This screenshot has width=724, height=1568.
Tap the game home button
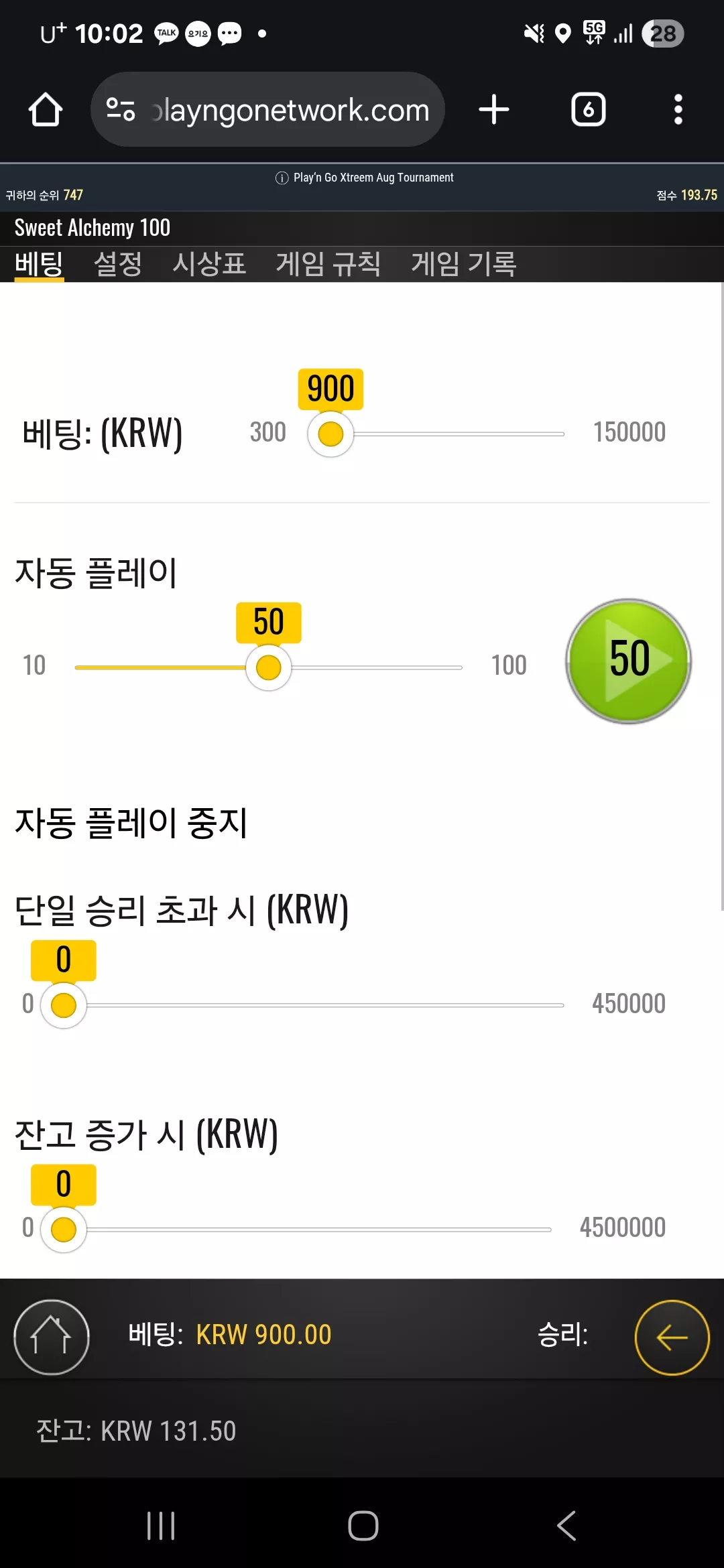click(52, 1337)
